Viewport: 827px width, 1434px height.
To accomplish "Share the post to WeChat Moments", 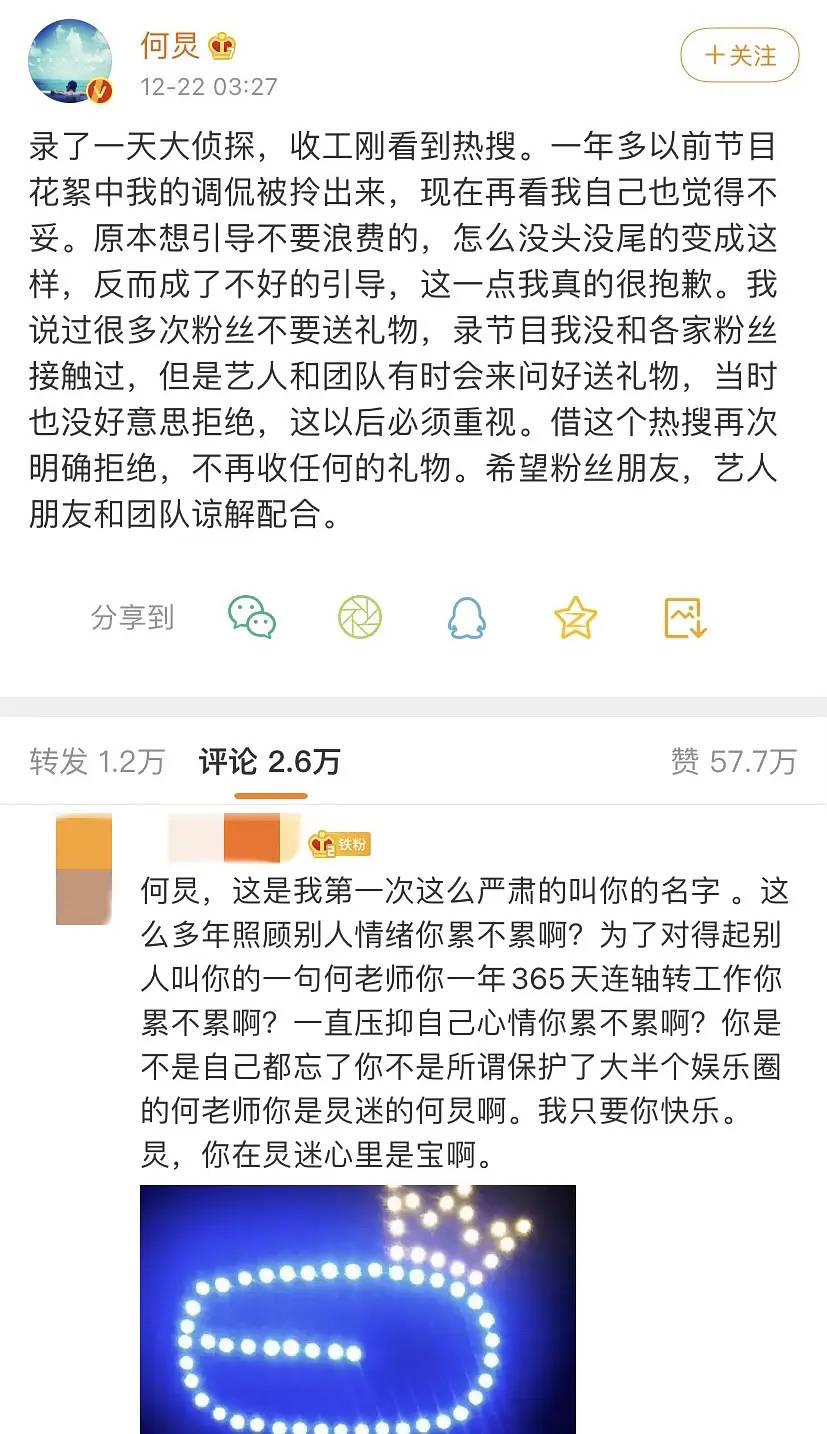I will (359, 617).
